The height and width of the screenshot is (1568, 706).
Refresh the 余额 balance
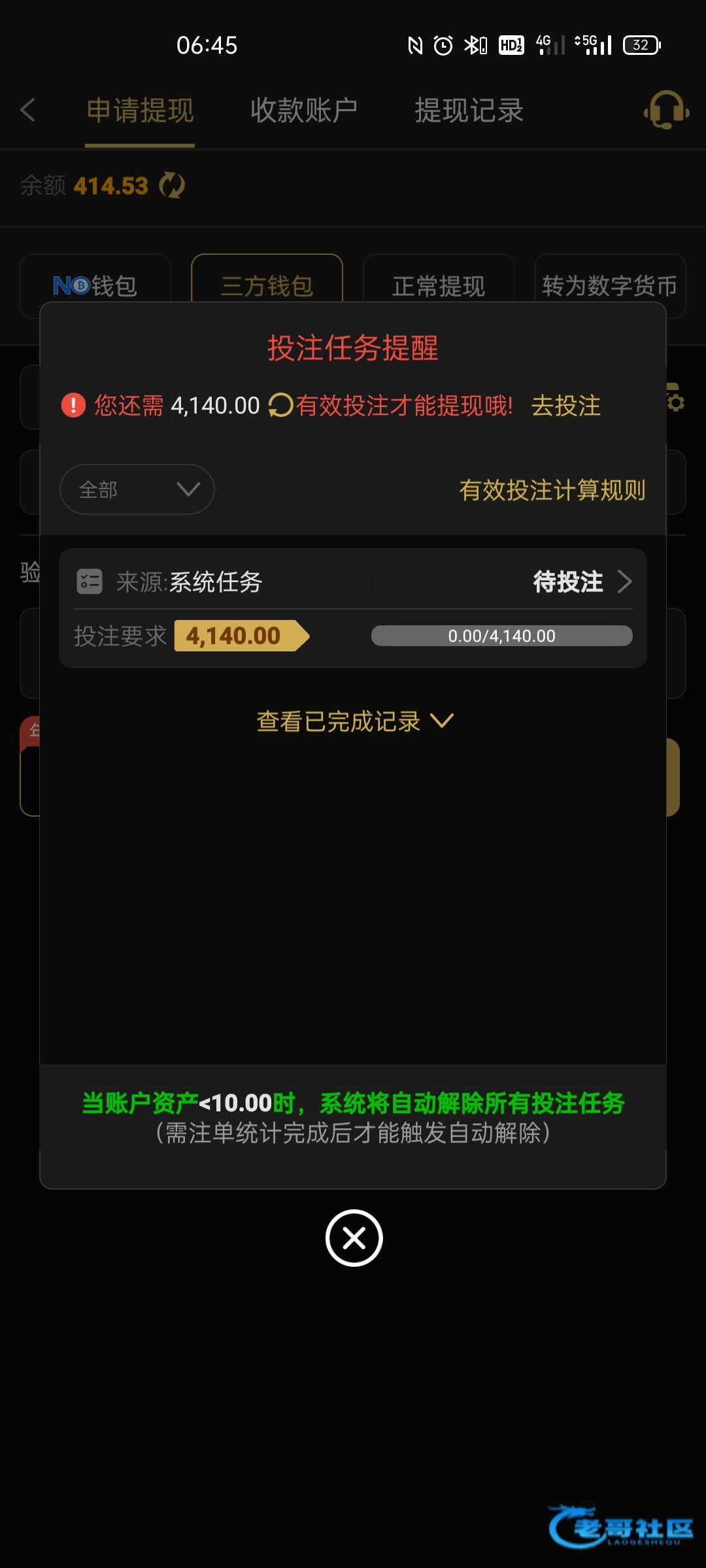tap(172, 186)
